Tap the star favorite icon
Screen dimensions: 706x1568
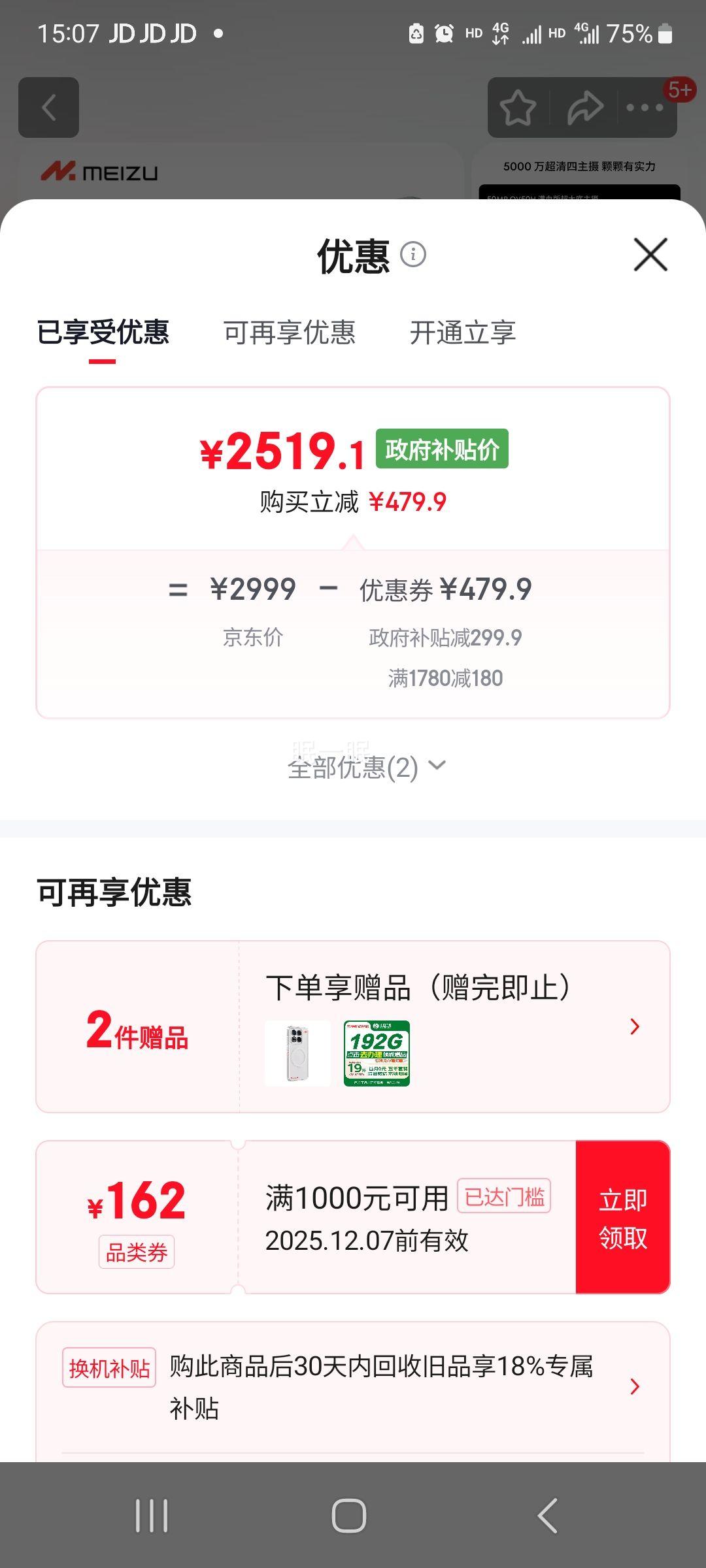[x=518, y=107]
